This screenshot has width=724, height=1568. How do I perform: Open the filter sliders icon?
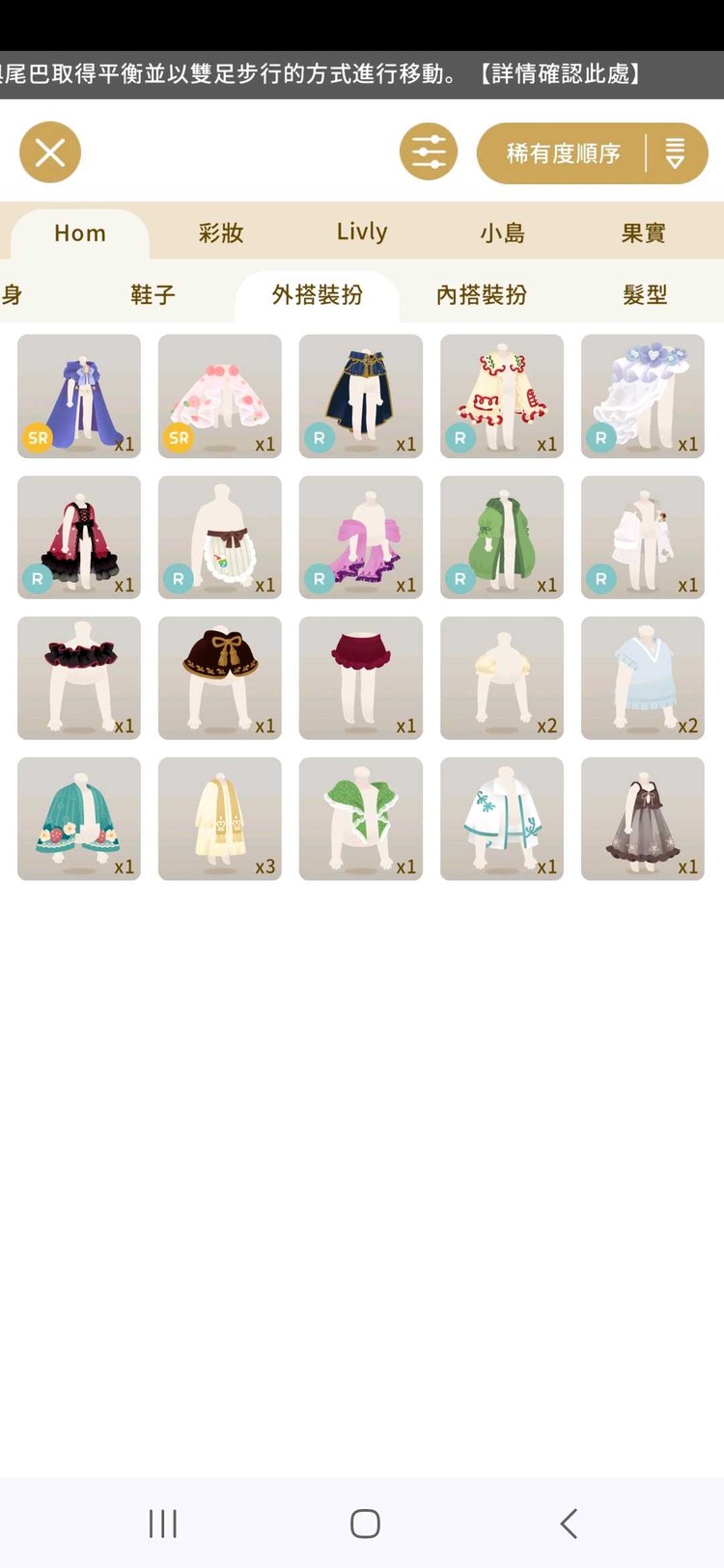pos(429,152)
